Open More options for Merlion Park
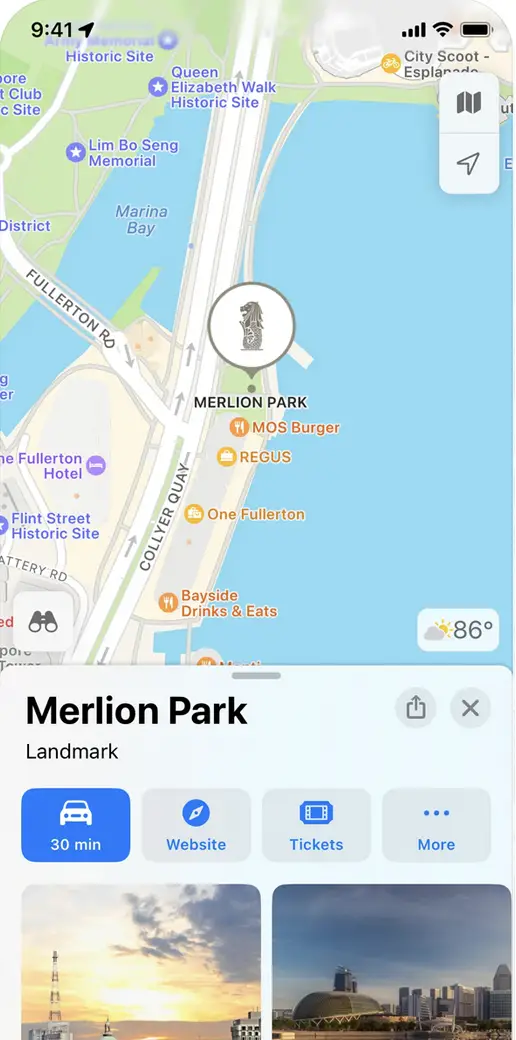The height and width of the screenshot is (1040, 516). click(436, 825)
